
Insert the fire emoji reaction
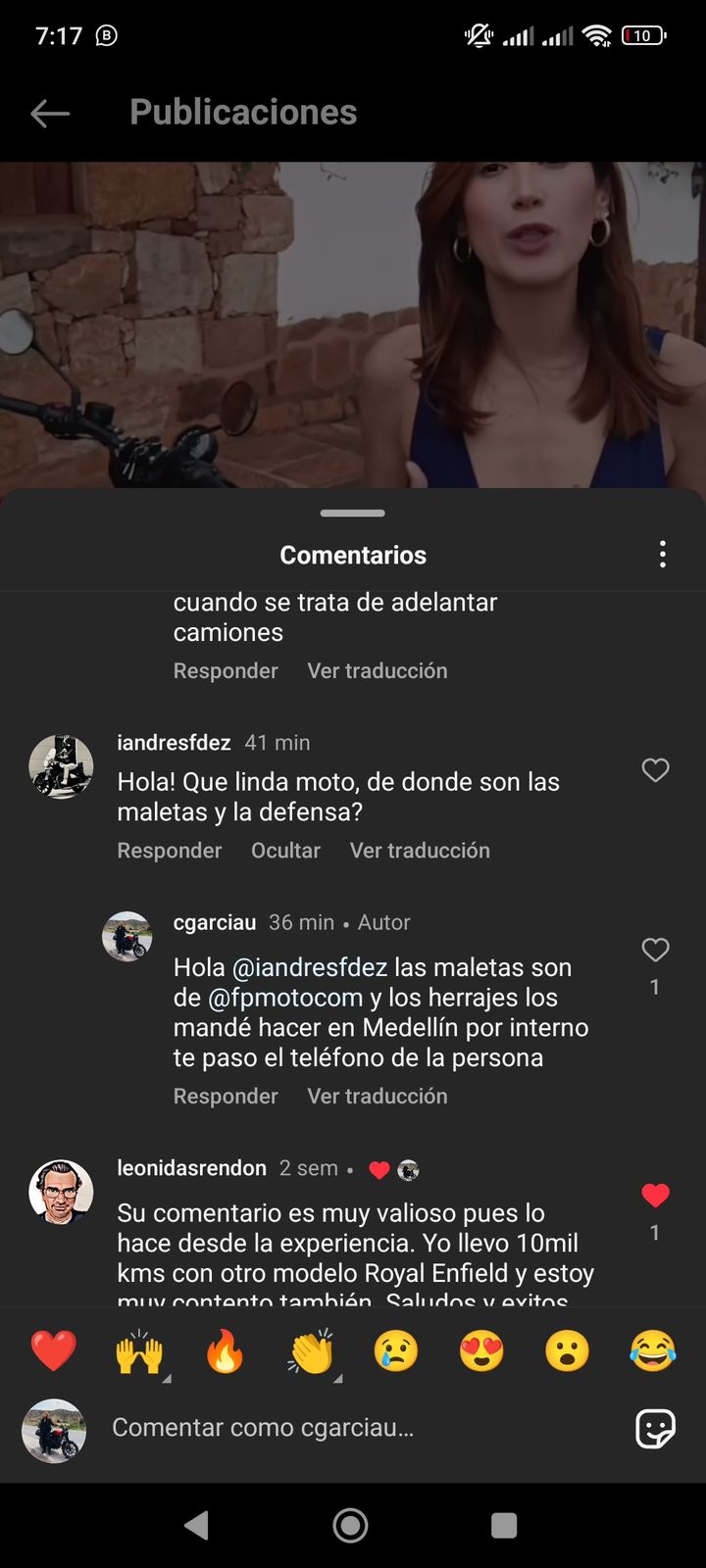tap(225, 1351)
